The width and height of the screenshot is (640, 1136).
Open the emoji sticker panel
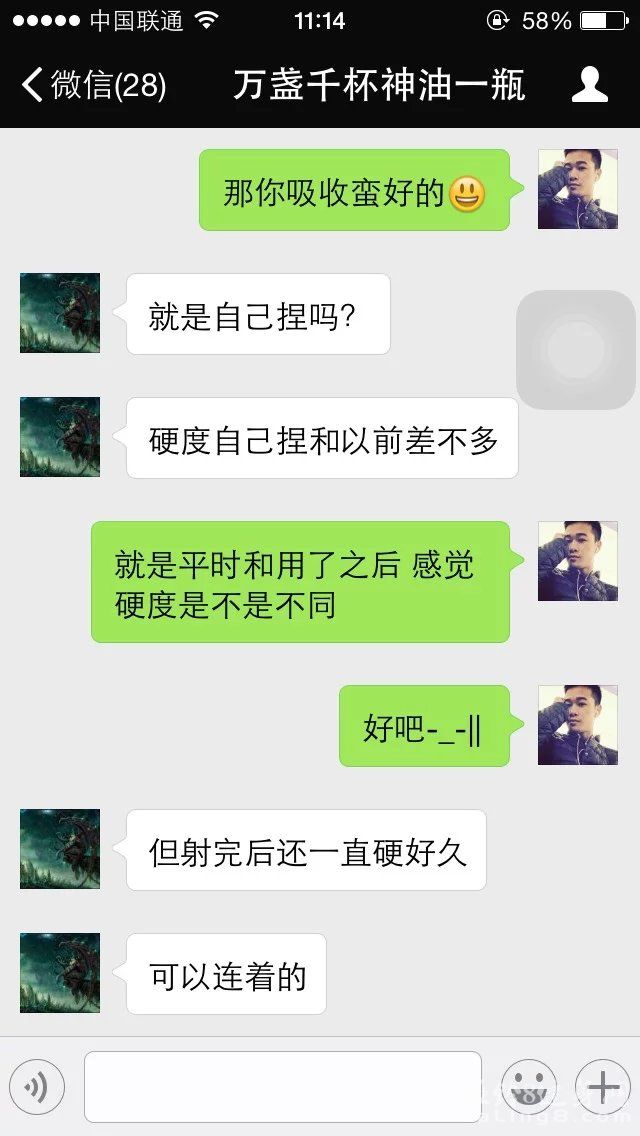coord(529,1087)
